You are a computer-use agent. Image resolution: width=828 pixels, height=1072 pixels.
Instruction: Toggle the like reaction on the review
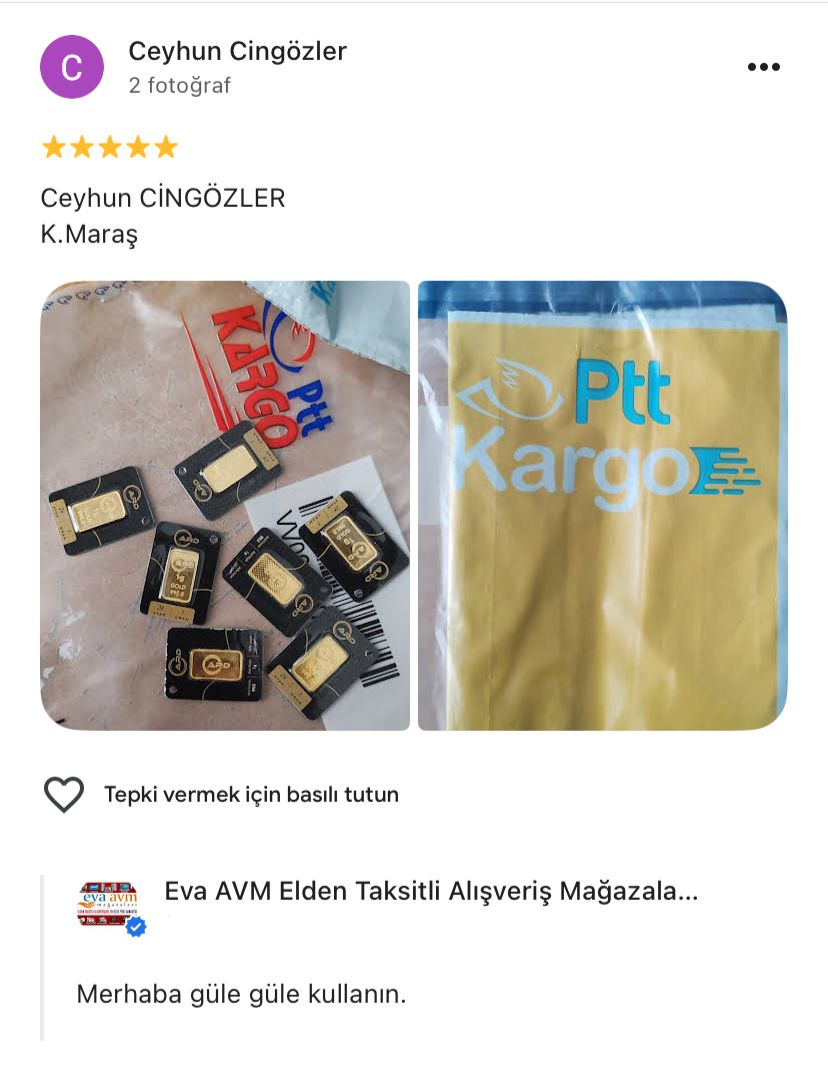coord(64,794)
